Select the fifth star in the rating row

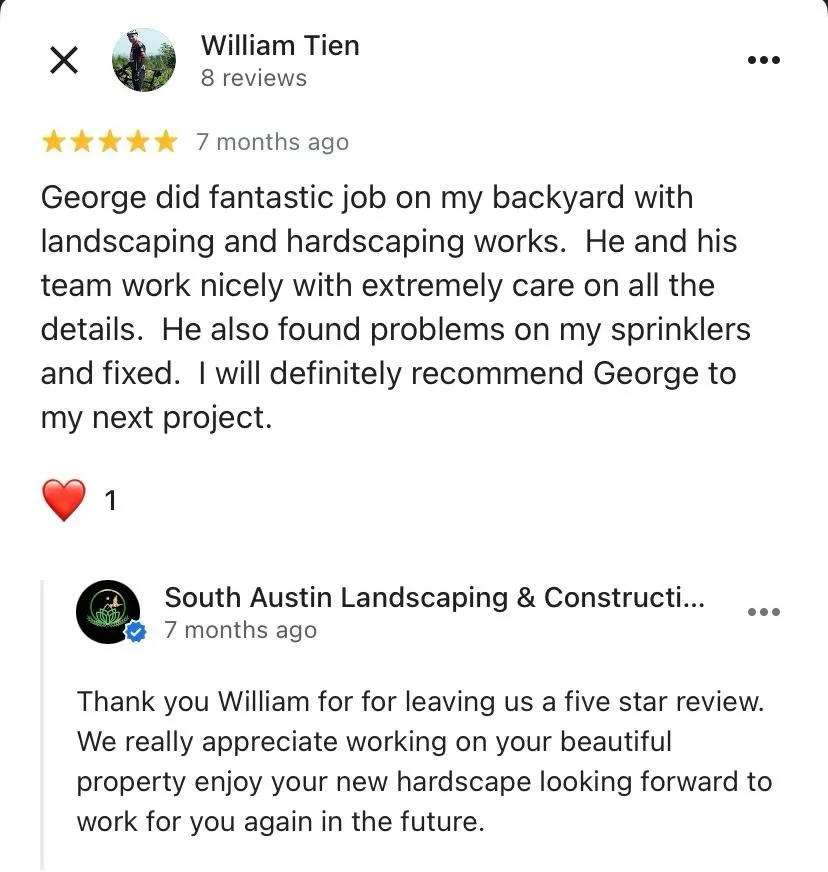click(166, 141)
